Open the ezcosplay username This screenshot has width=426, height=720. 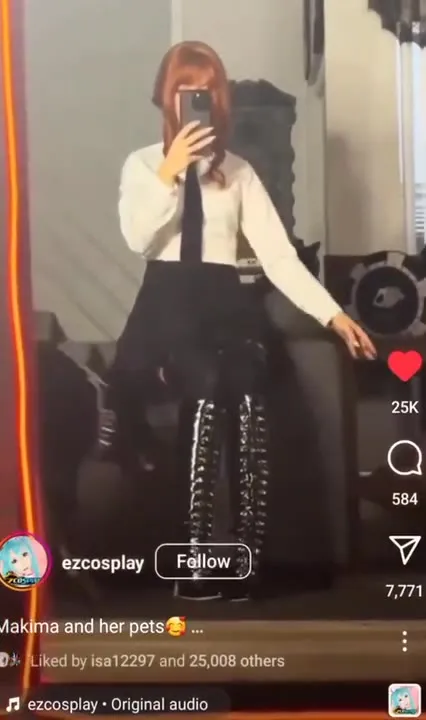(103, 563)
